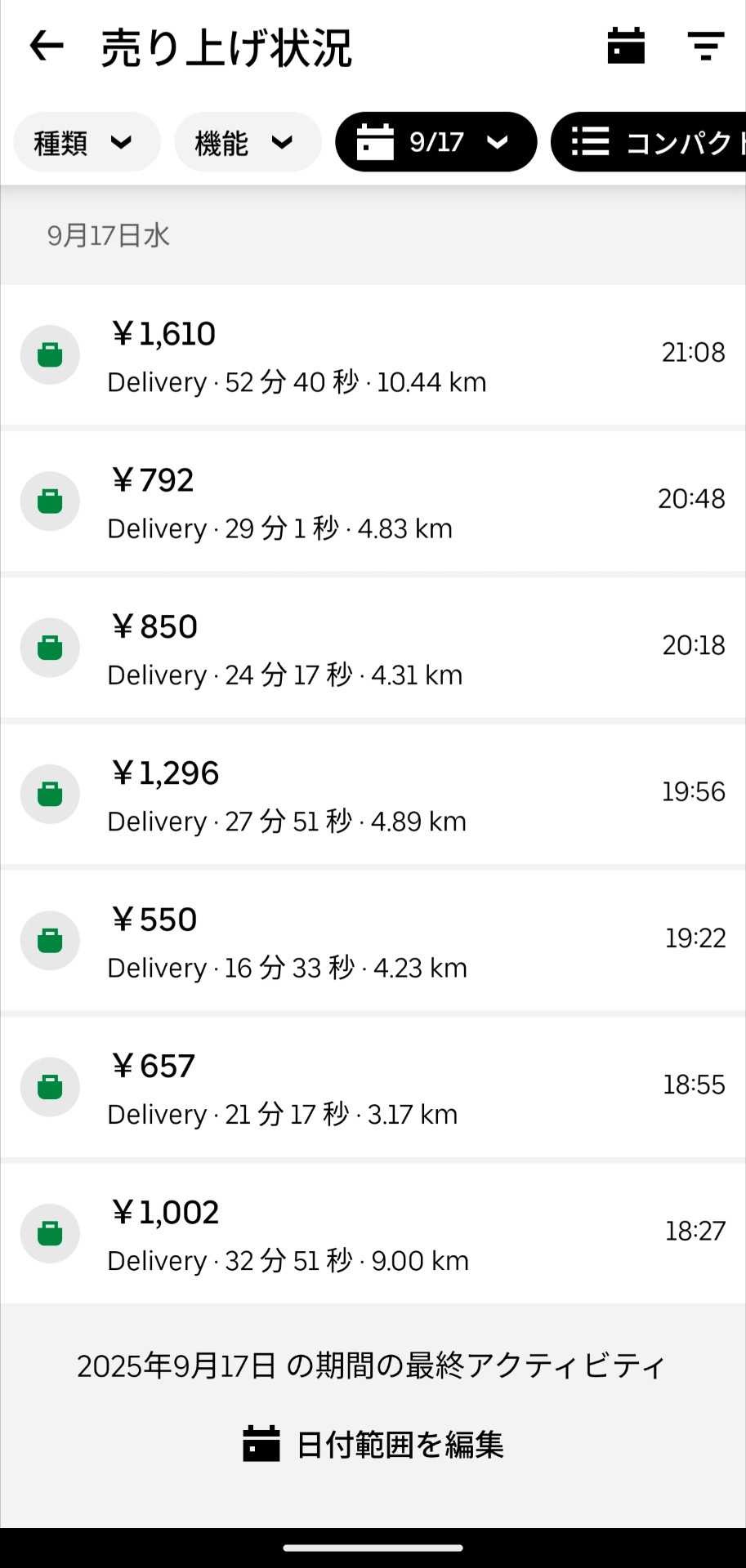Open the filter options icon

click(x=706, y=47)
